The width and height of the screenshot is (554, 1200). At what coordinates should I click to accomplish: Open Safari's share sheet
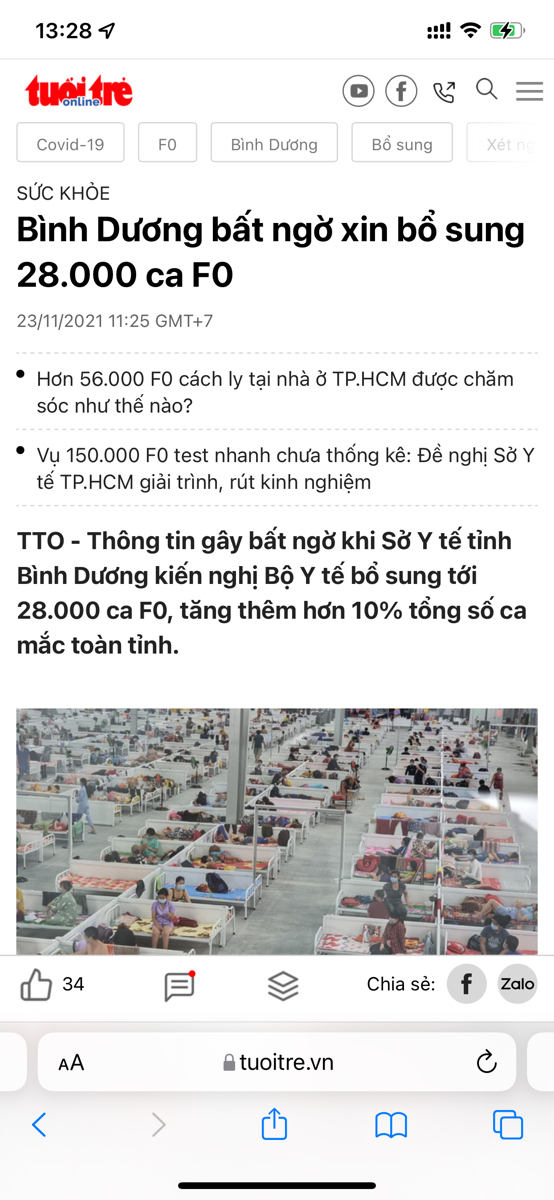(x=274, y=1125)
